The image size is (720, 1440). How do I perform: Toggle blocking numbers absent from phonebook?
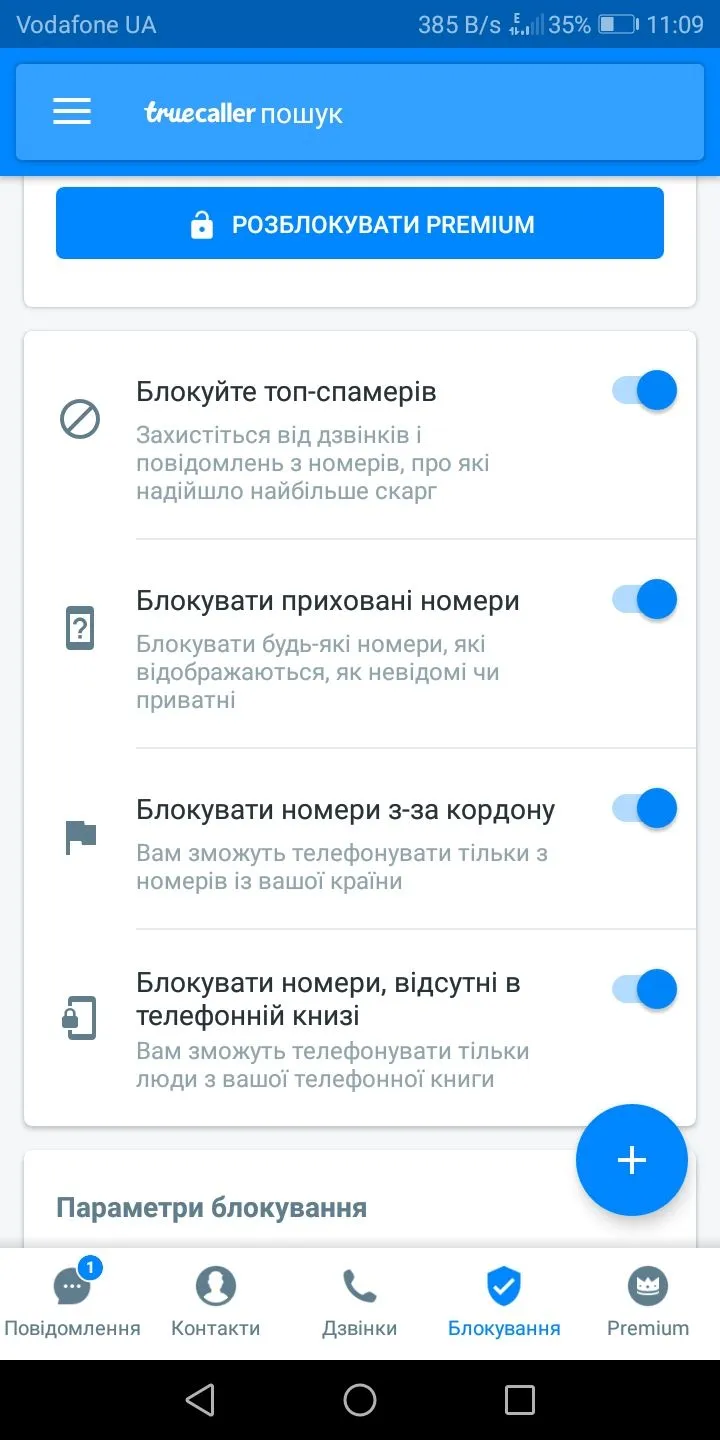pyautogui.click(x=645, y=989)
